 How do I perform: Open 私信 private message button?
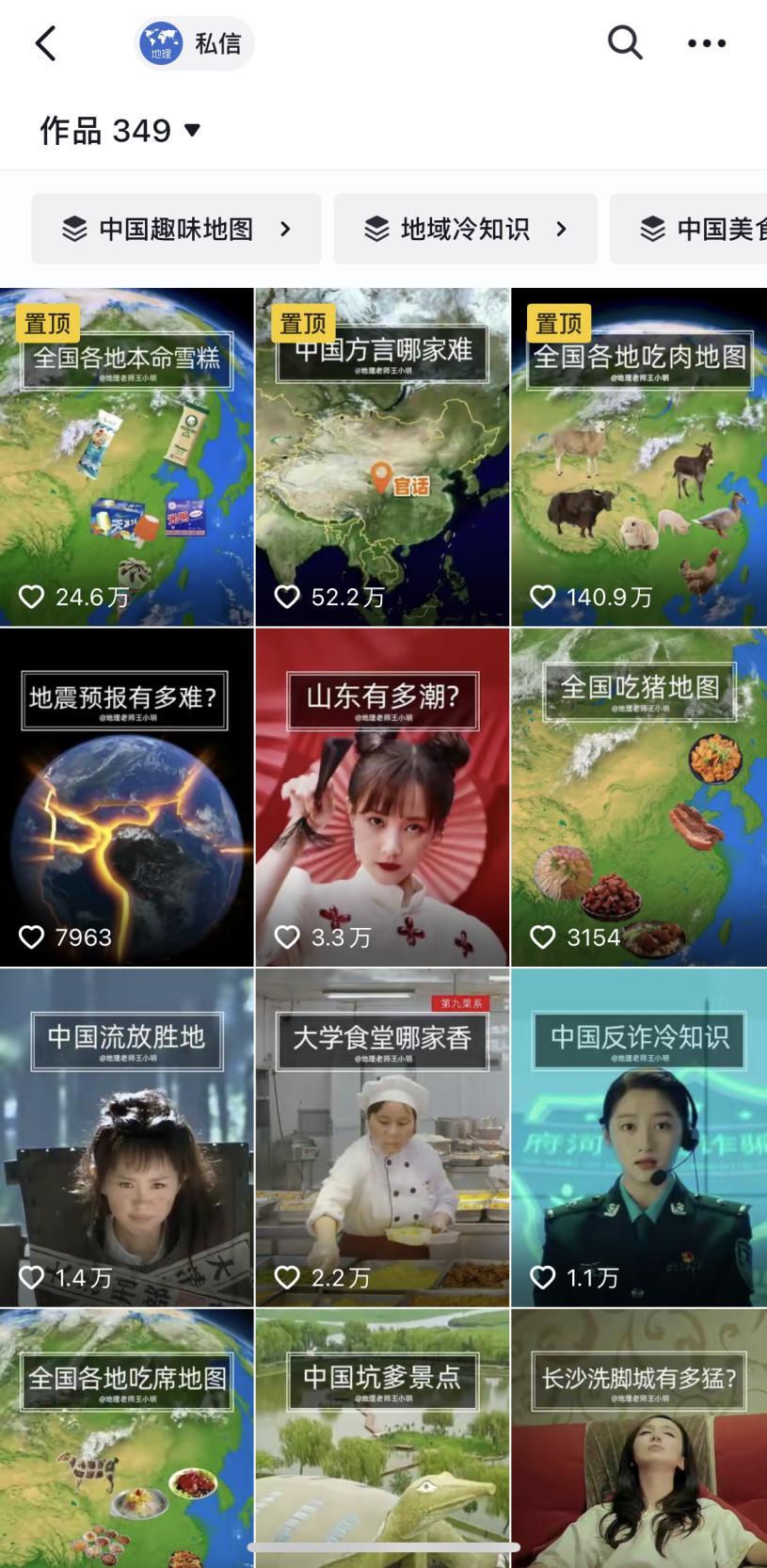(x=195, y=43)
